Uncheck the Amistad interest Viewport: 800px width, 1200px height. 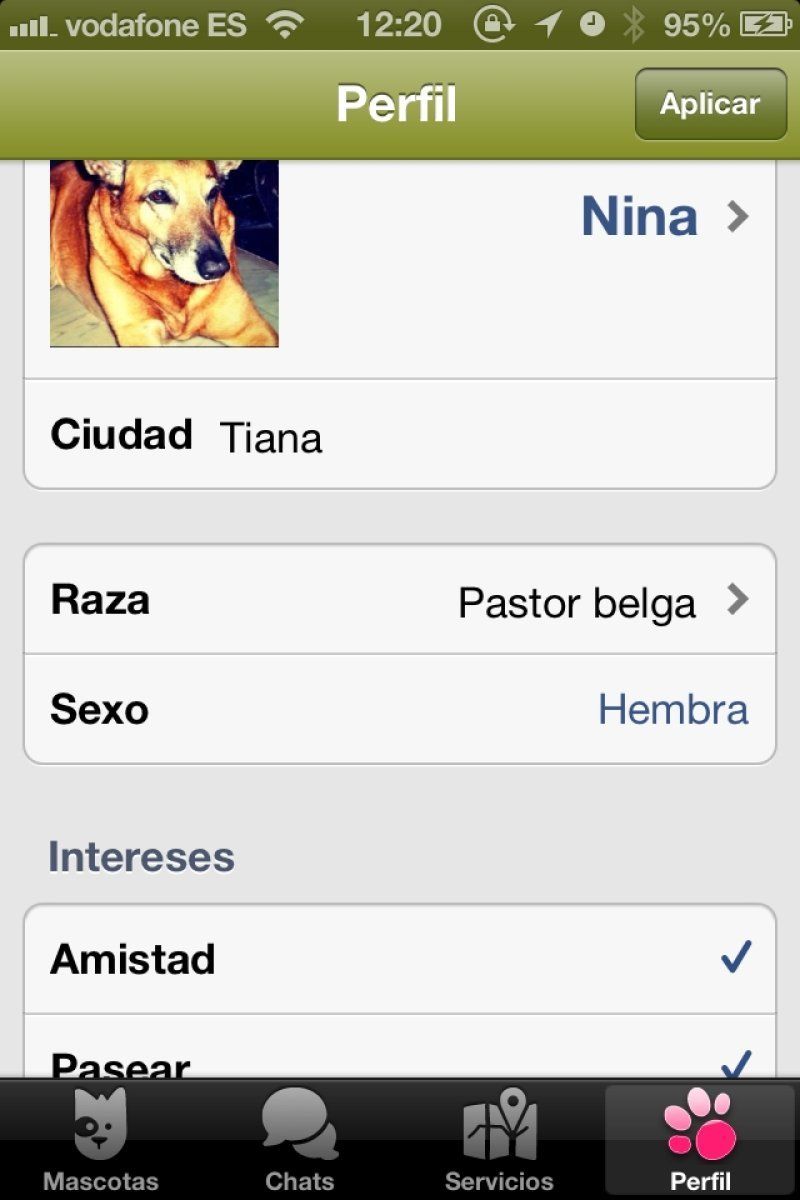pyautogui.click(x=737, y=957)
